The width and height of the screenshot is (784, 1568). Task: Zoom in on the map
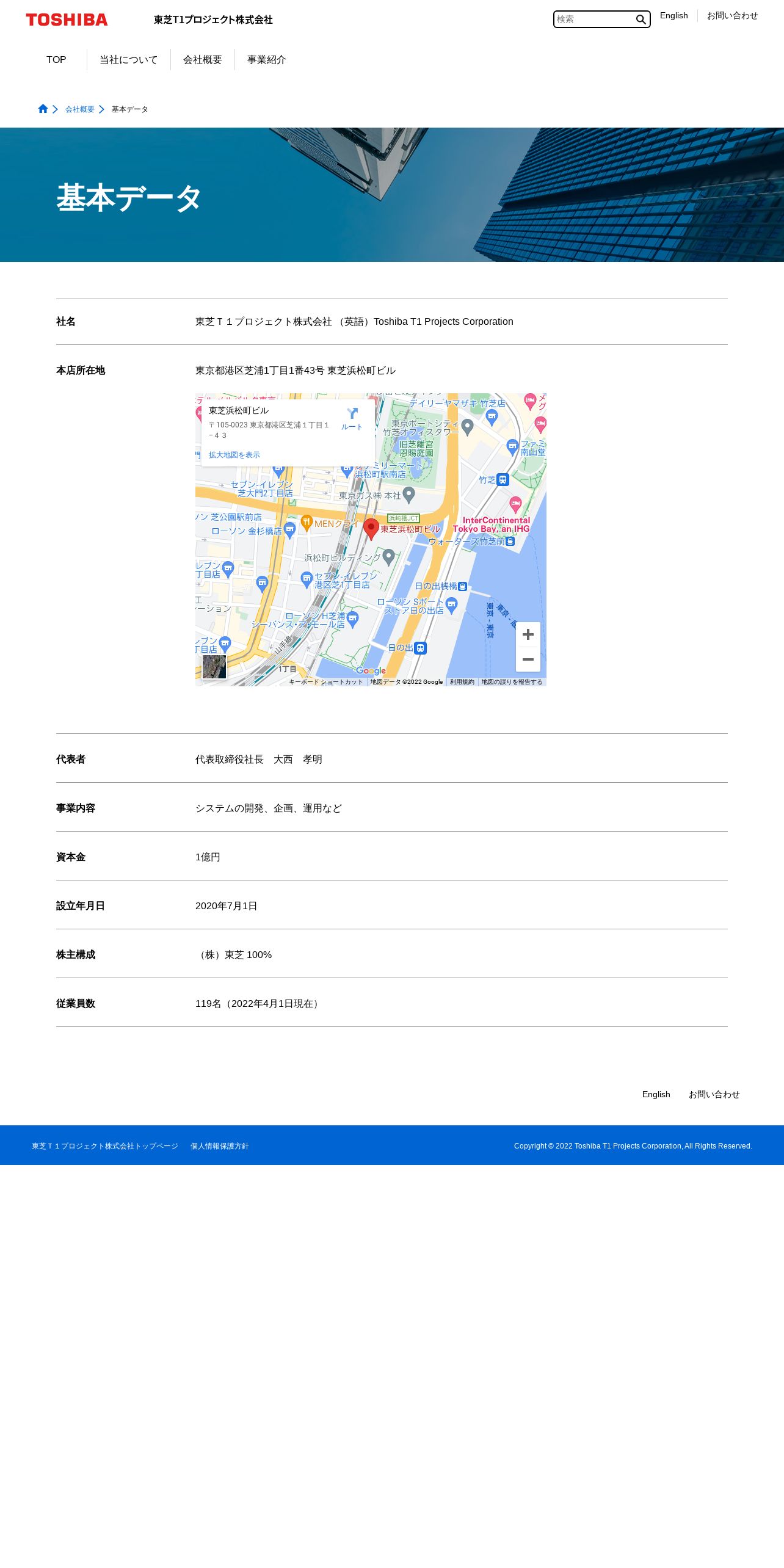528,634
